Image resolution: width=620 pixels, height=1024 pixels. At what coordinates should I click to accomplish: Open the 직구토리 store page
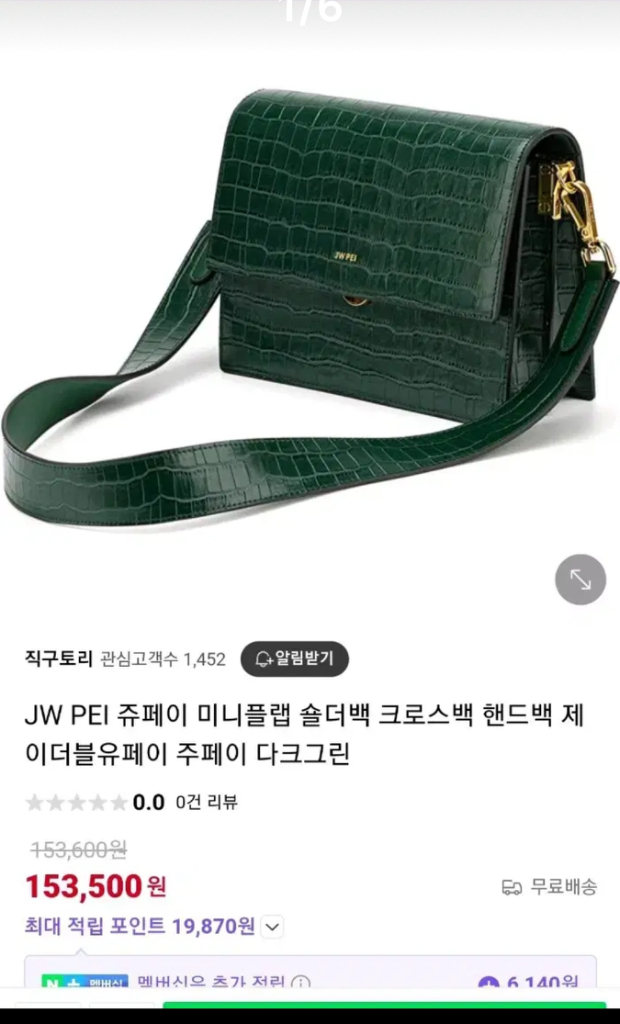click(59, 658)
